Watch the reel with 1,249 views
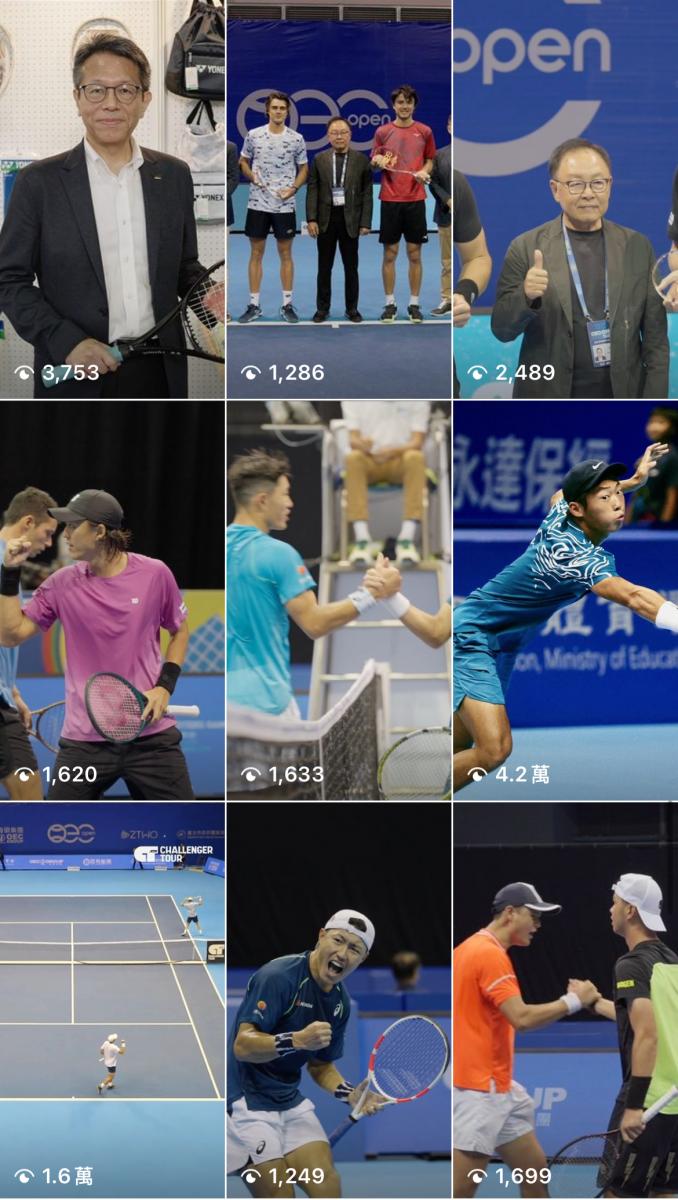 (338, 1000)
